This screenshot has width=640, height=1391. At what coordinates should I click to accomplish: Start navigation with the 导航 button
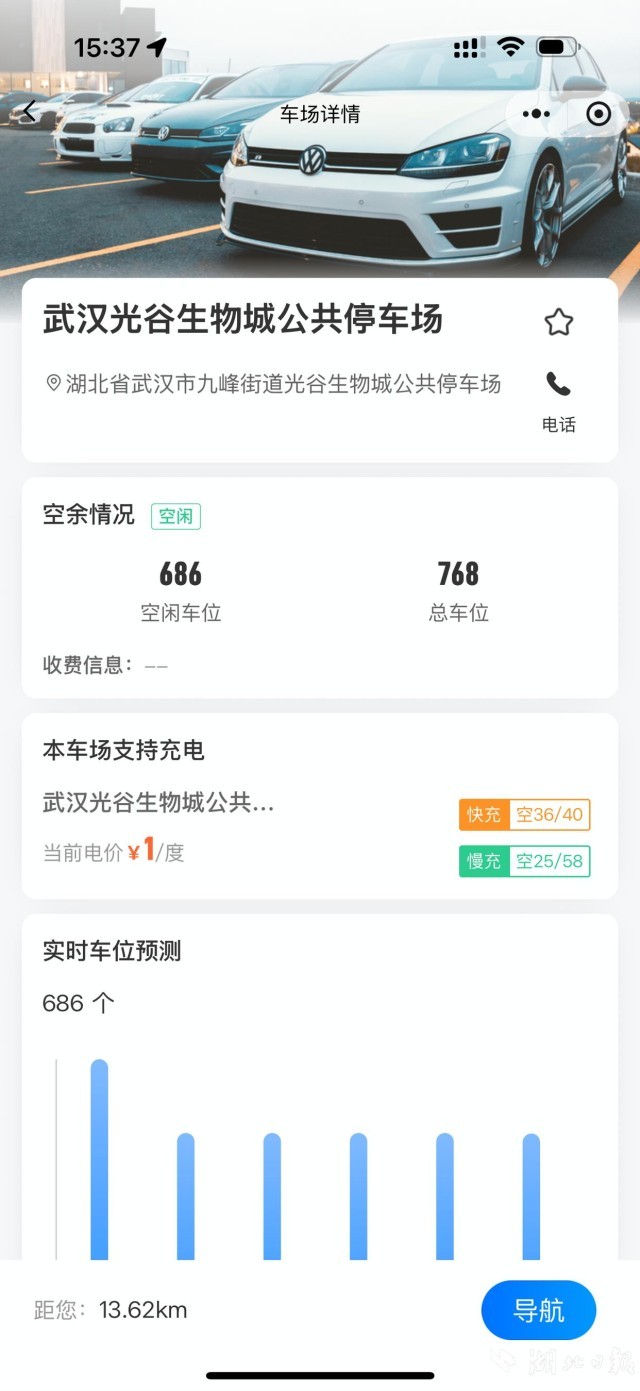(538, 1310)
